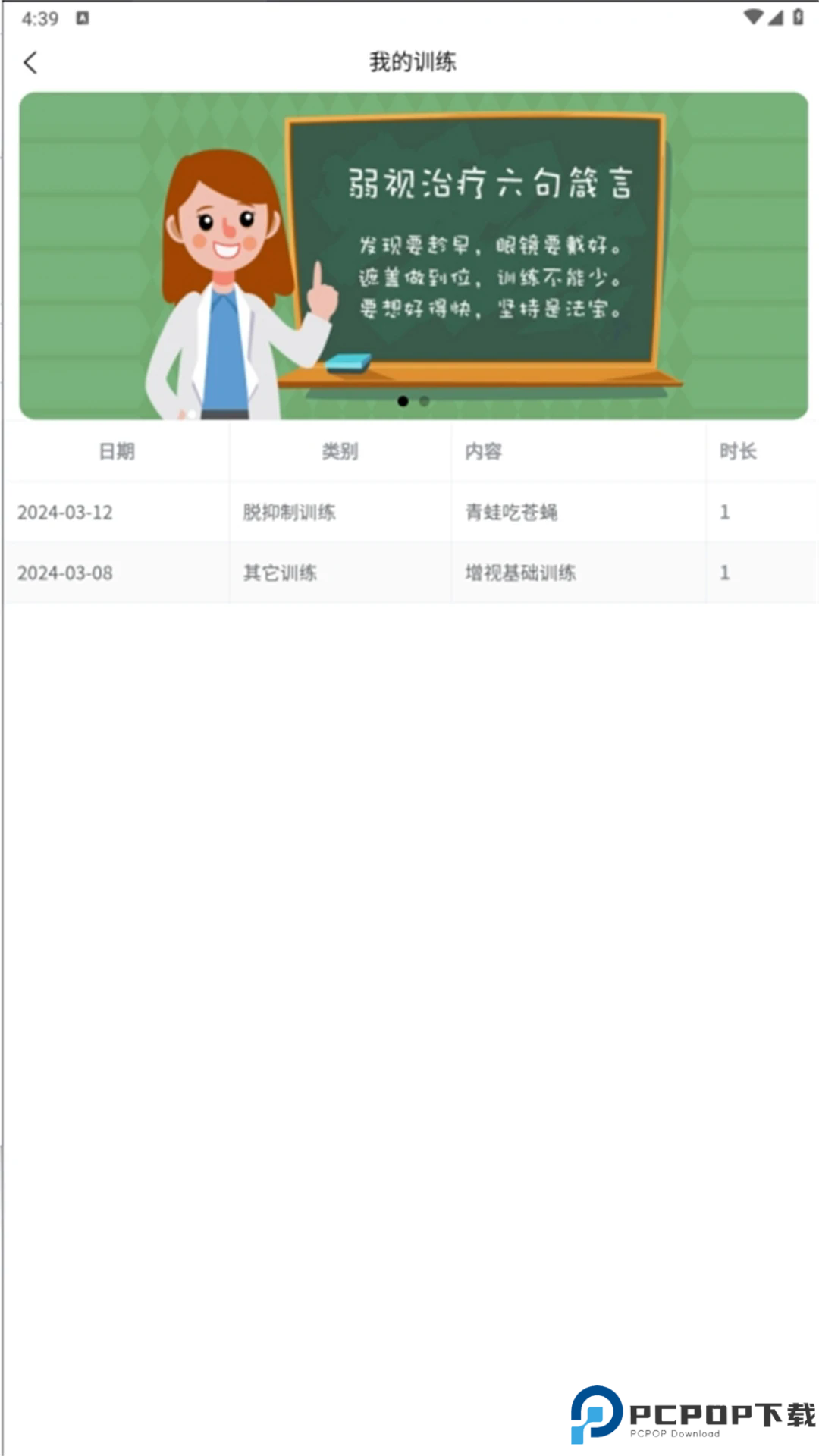Tap the back arrow icon
This screenshot has height=1456, width=819.
[30, 64]
